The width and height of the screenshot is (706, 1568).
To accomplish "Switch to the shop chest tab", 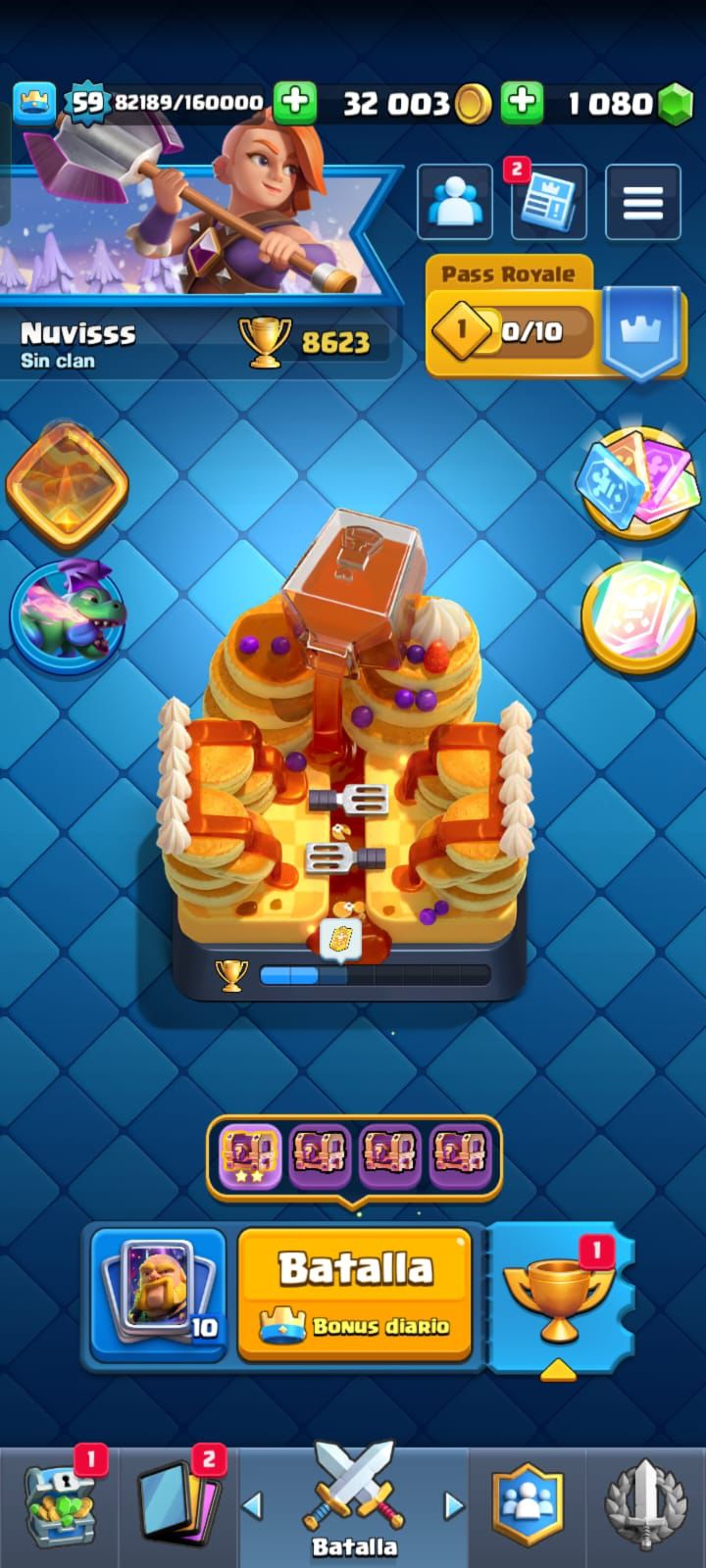I will pos(59,1504).
